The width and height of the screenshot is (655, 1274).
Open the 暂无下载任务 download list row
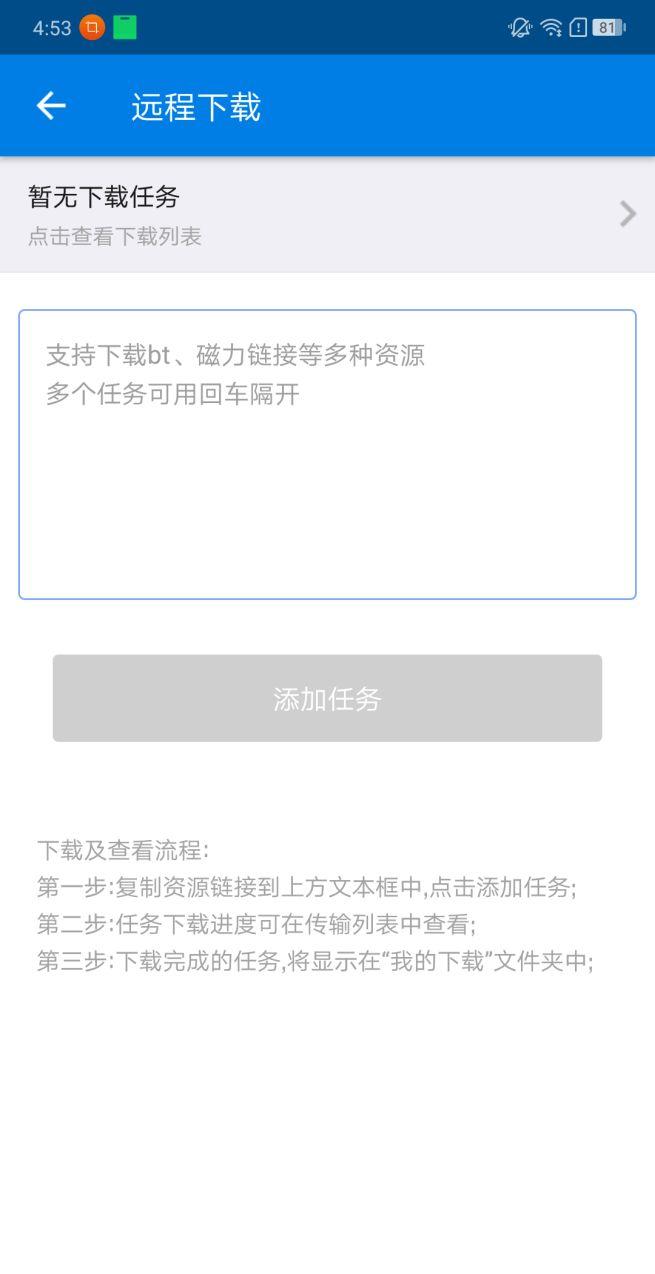point(327,214)
